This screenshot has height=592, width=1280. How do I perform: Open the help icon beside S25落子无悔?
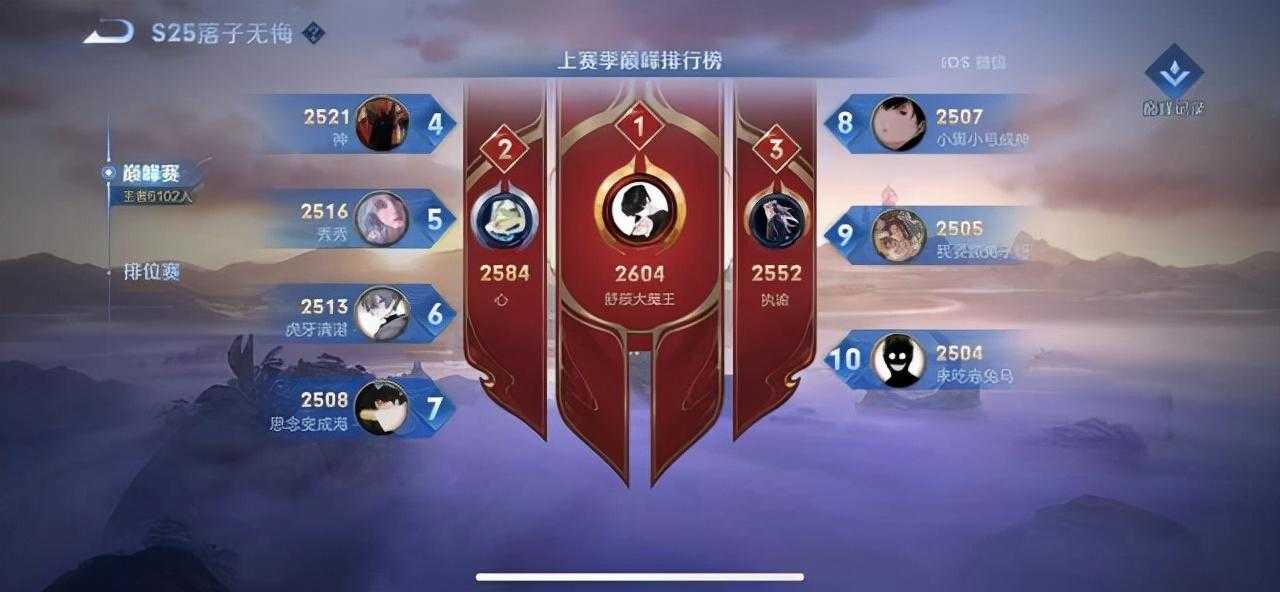(313, 33)
